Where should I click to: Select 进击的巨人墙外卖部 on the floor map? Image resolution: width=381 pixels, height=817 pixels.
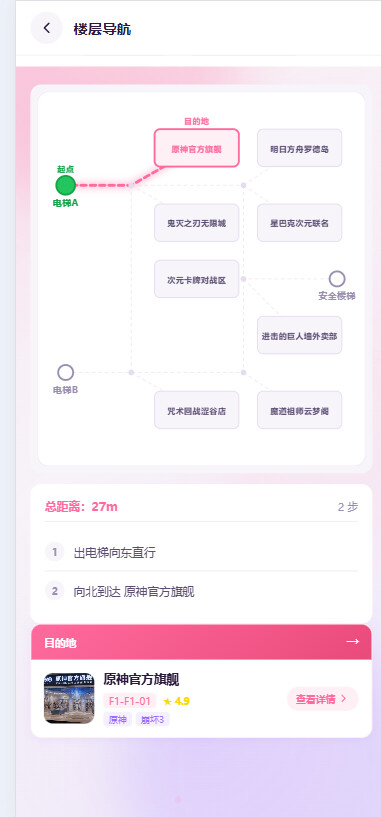(x=300, y=336)
